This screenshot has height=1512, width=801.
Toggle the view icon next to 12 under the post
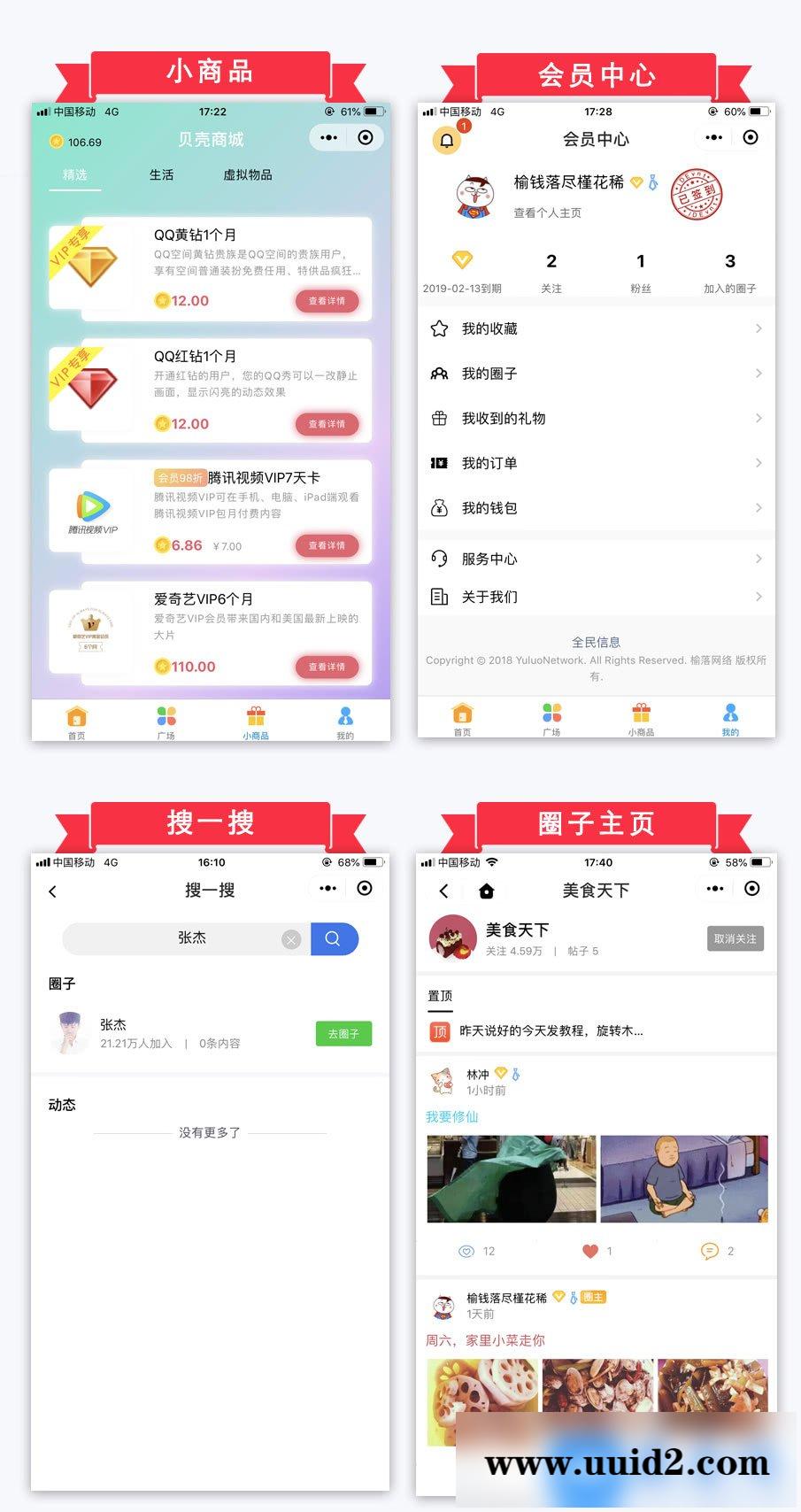click(x=466, y=1251)
